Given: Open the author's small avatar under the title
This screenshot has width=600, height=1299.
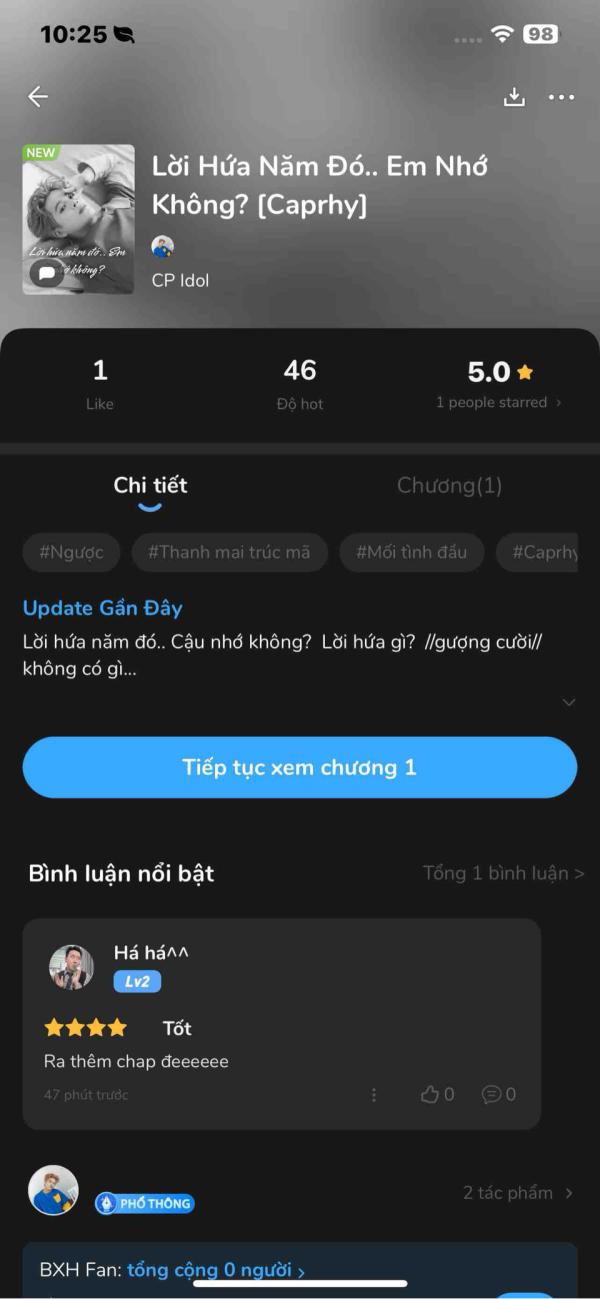Looking at the screenshot, I should (x=162, y=247).
